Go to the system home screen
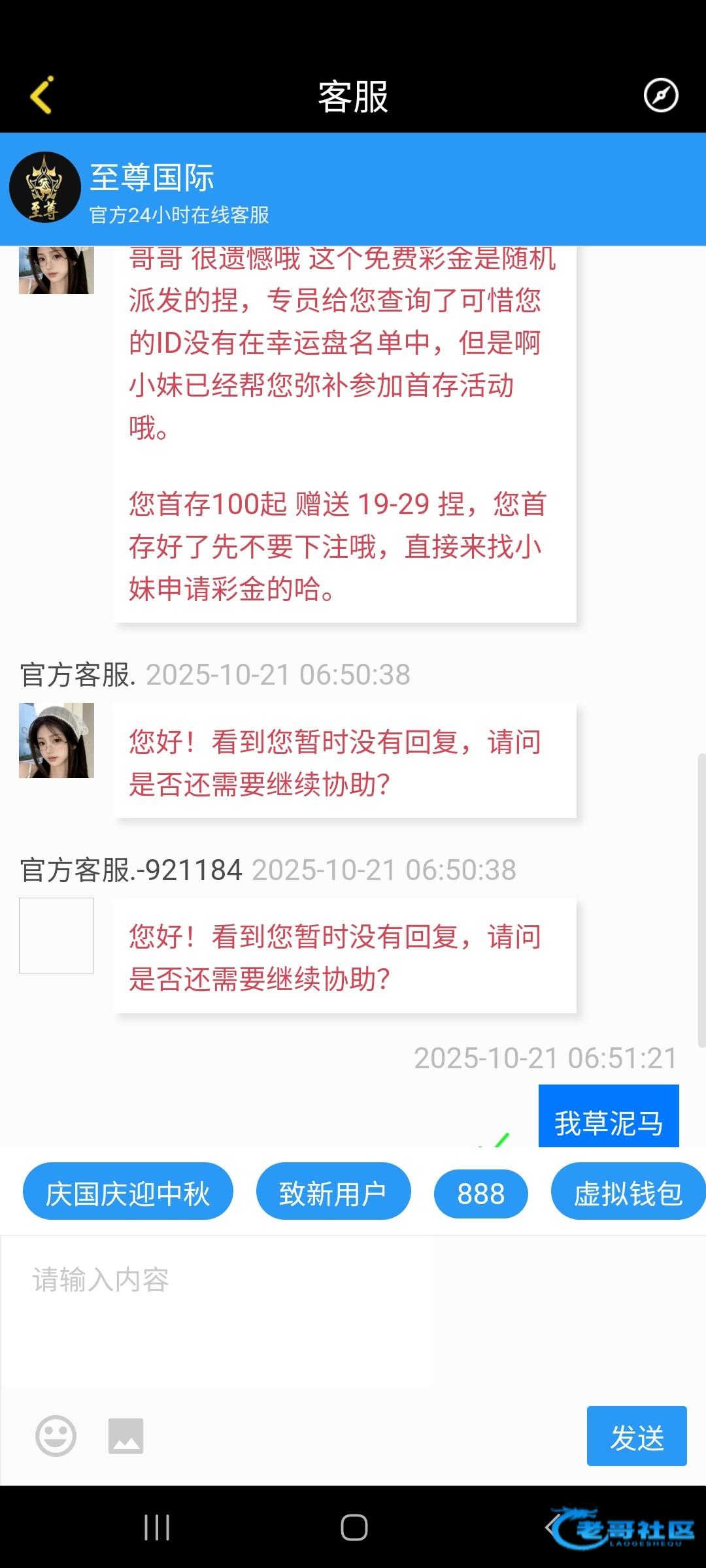Image resolution: width=706 pixels, height=1568 pixels. [x=354, y=1527]
